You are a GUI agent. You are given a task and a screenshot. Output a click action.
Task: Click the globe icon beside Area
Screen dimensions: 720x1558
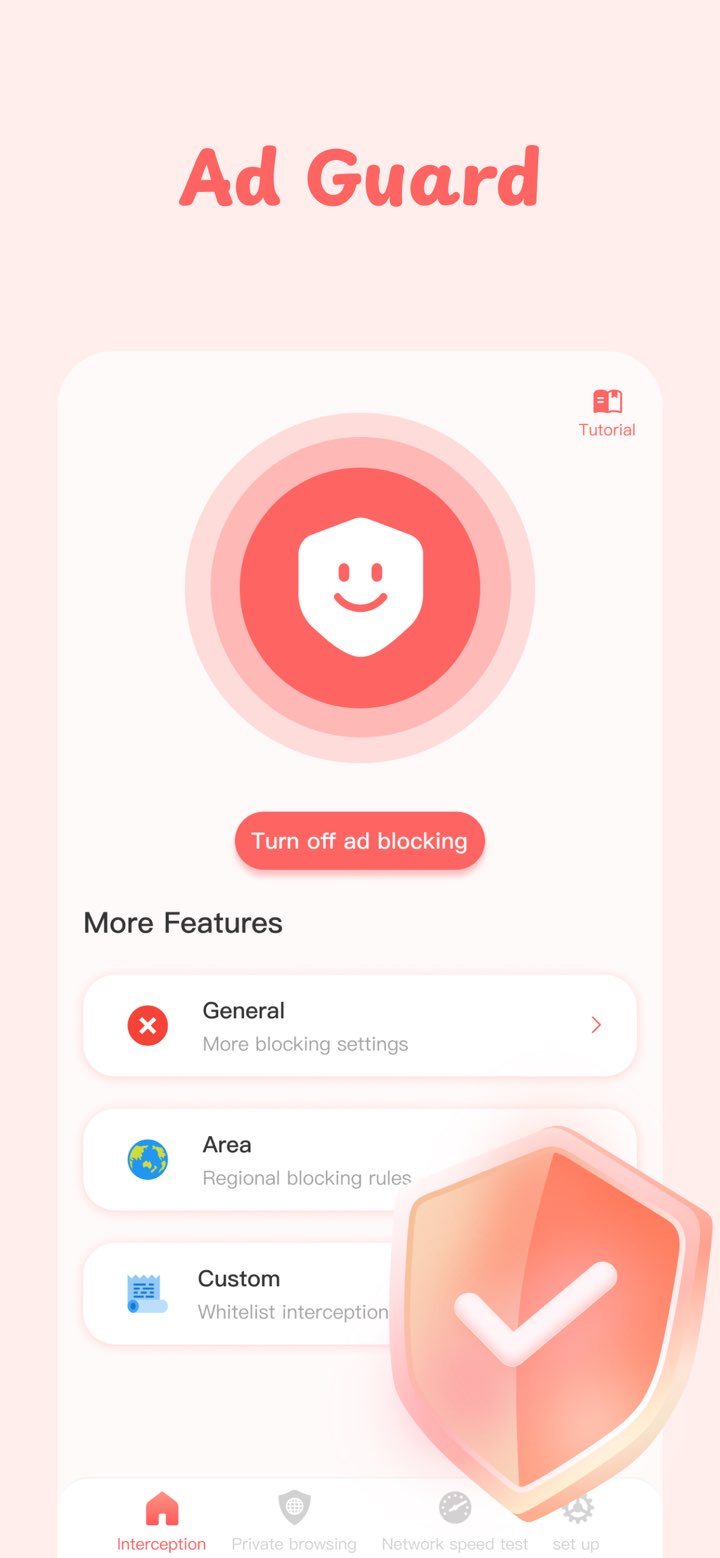pyautogui.click(x=147, y=1160)
